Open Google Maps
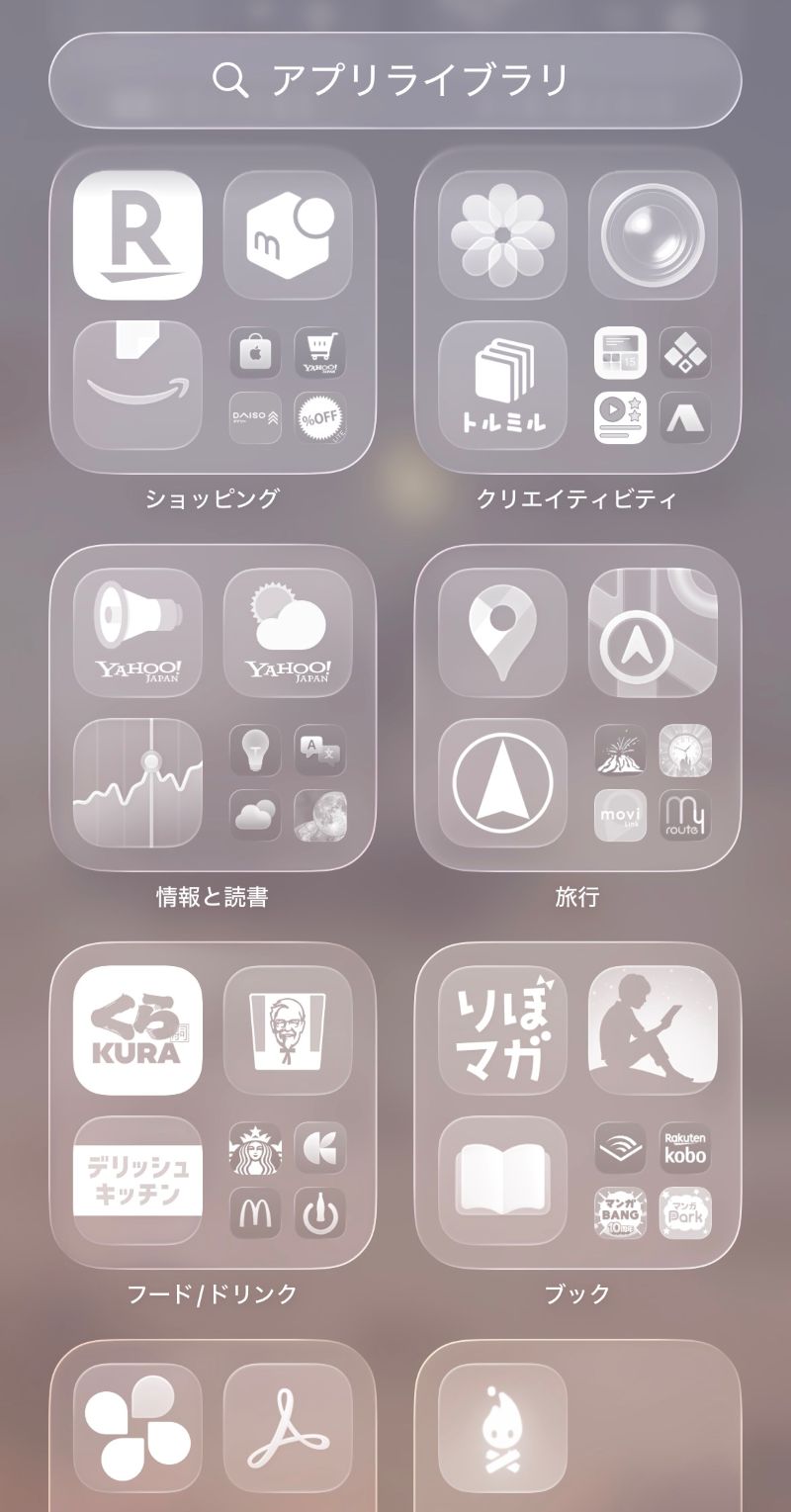 [502, 633]
